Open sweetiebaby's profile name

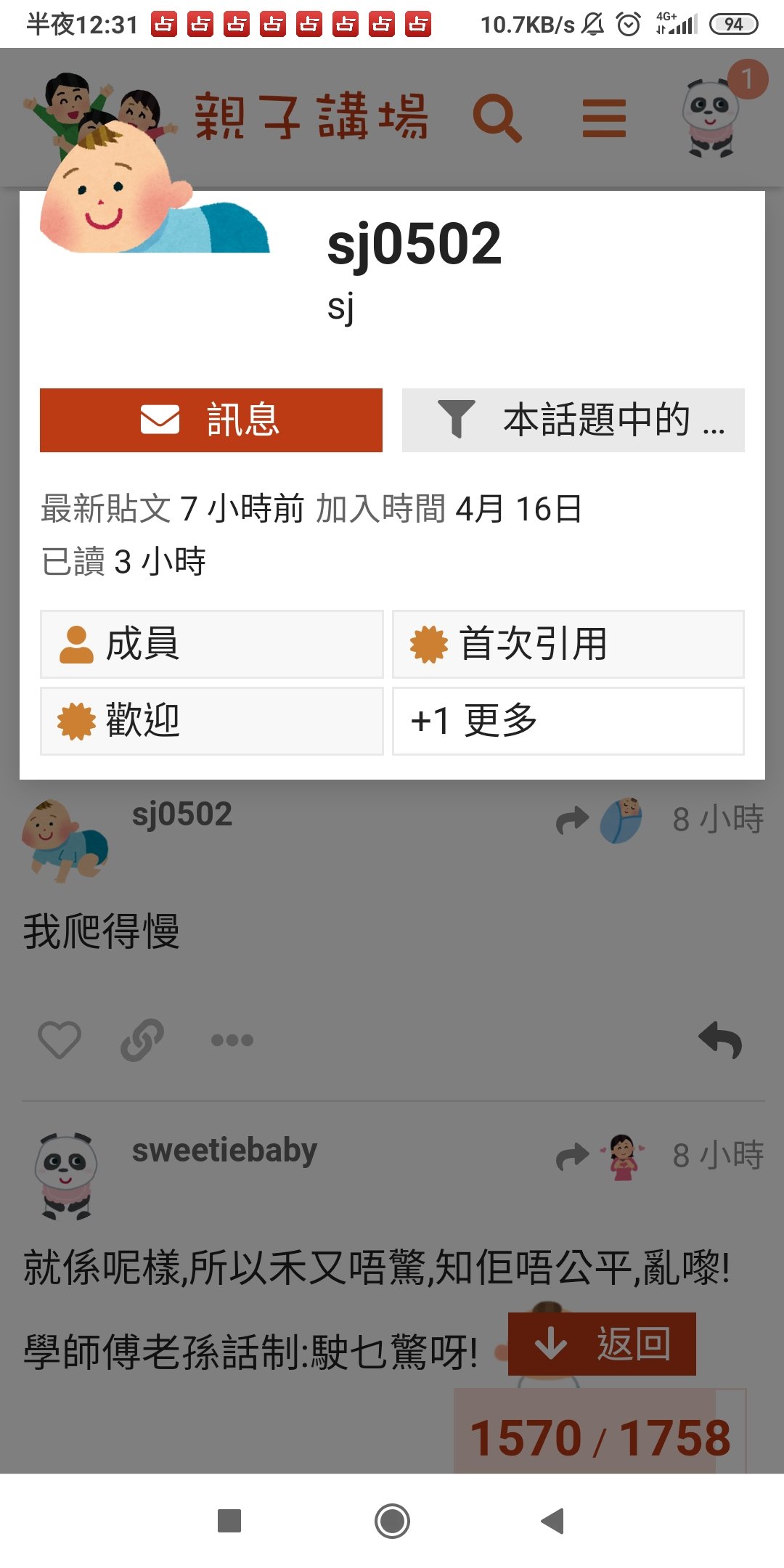(x=224, y=1150)
